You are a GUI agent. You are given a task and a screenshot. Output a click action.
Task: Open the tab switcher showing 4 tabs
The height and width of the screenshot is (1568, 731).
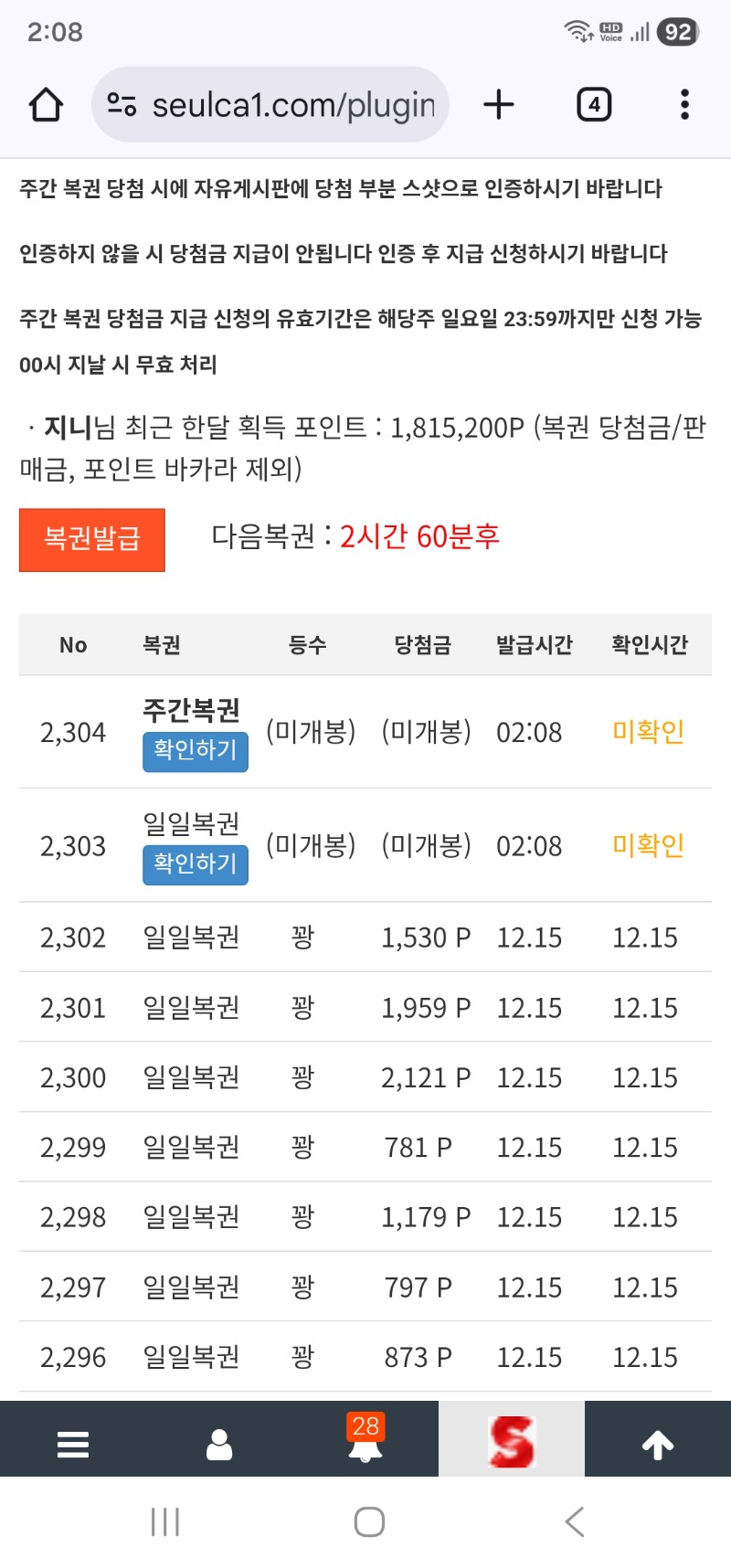(594, 105)
